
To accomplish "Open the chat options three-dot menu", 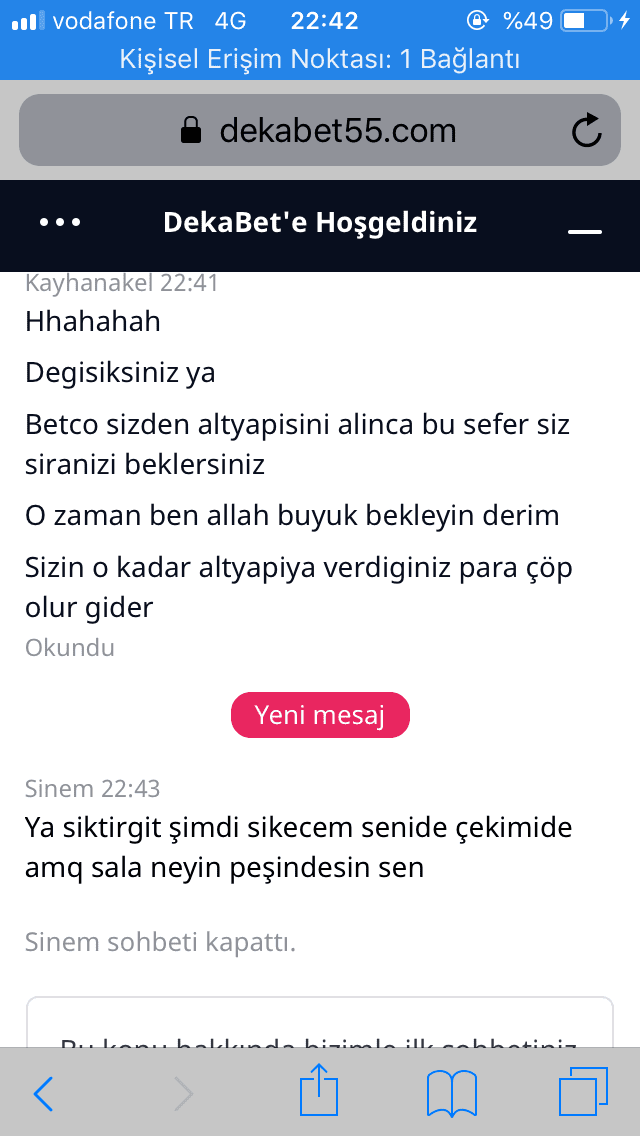I will pyautogui.click(x=60, y=222).
